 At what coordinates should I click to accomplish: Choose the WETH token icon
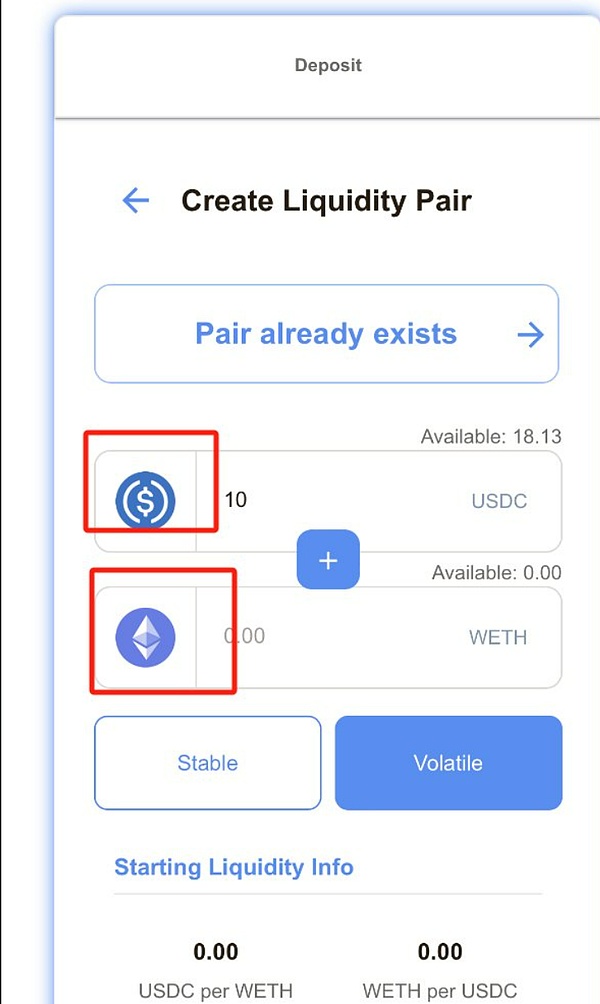(146, 637)
